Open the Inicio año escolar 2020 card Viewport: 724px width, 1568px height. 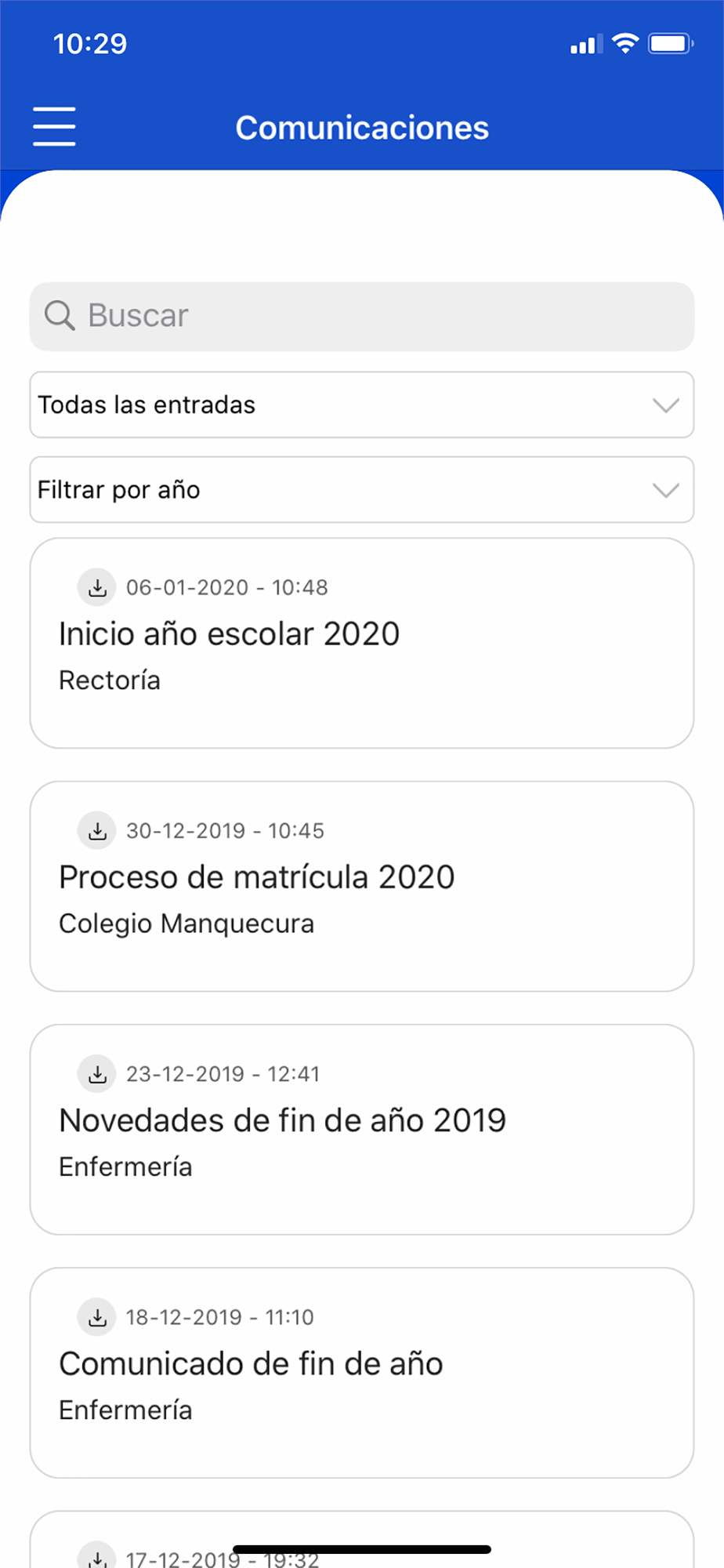(361, 651)
